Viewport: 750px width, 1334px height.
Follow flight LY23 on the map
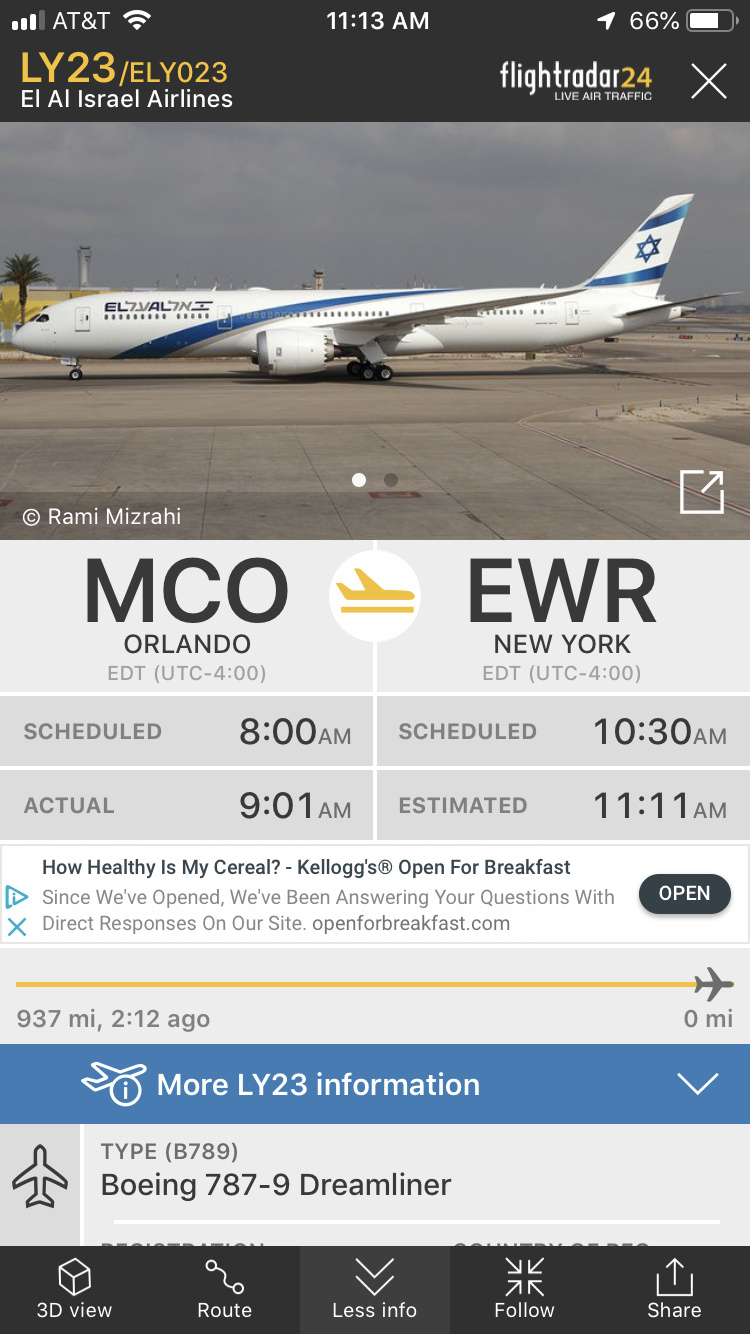coord(524,1289)
